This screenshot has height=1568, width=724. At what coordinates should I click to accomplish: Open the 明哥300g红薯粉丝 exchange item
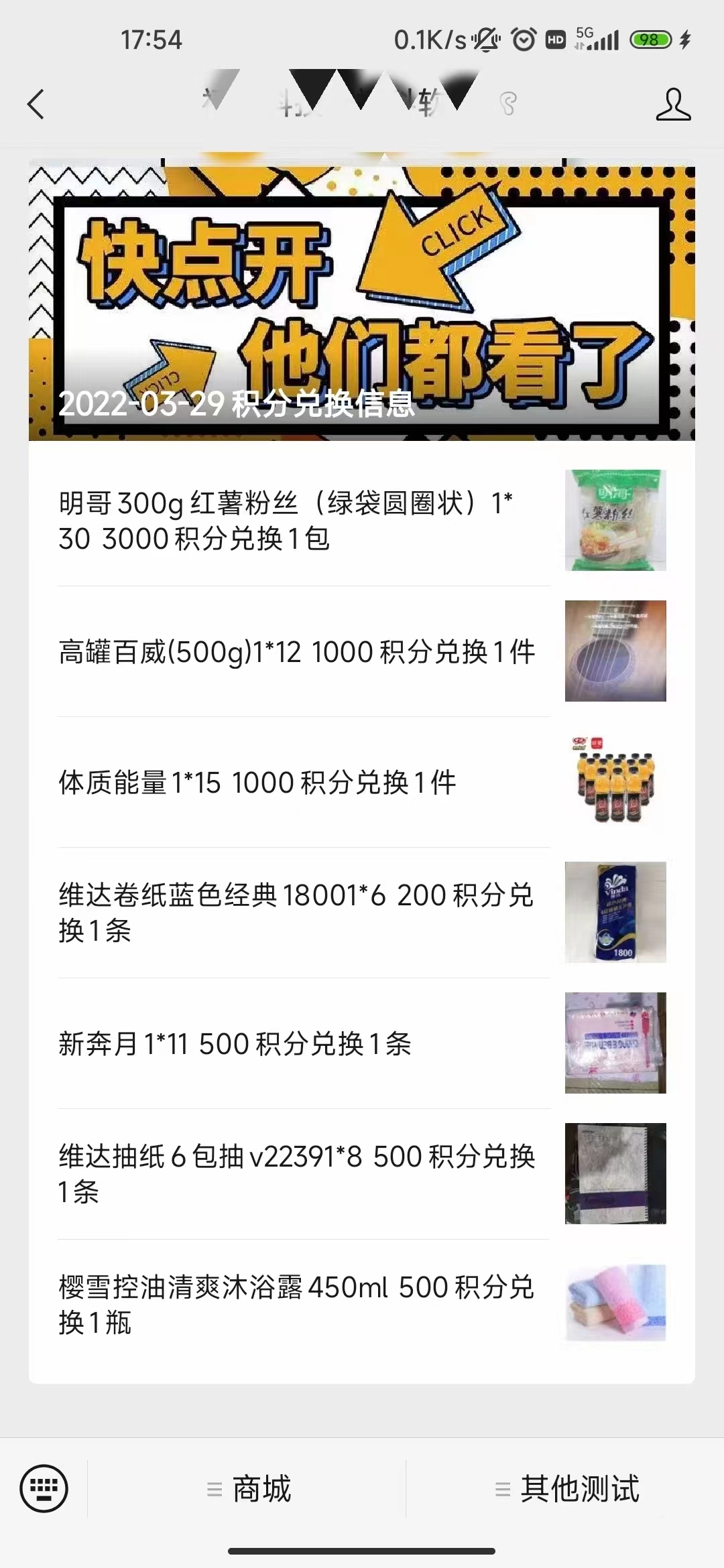303,521
